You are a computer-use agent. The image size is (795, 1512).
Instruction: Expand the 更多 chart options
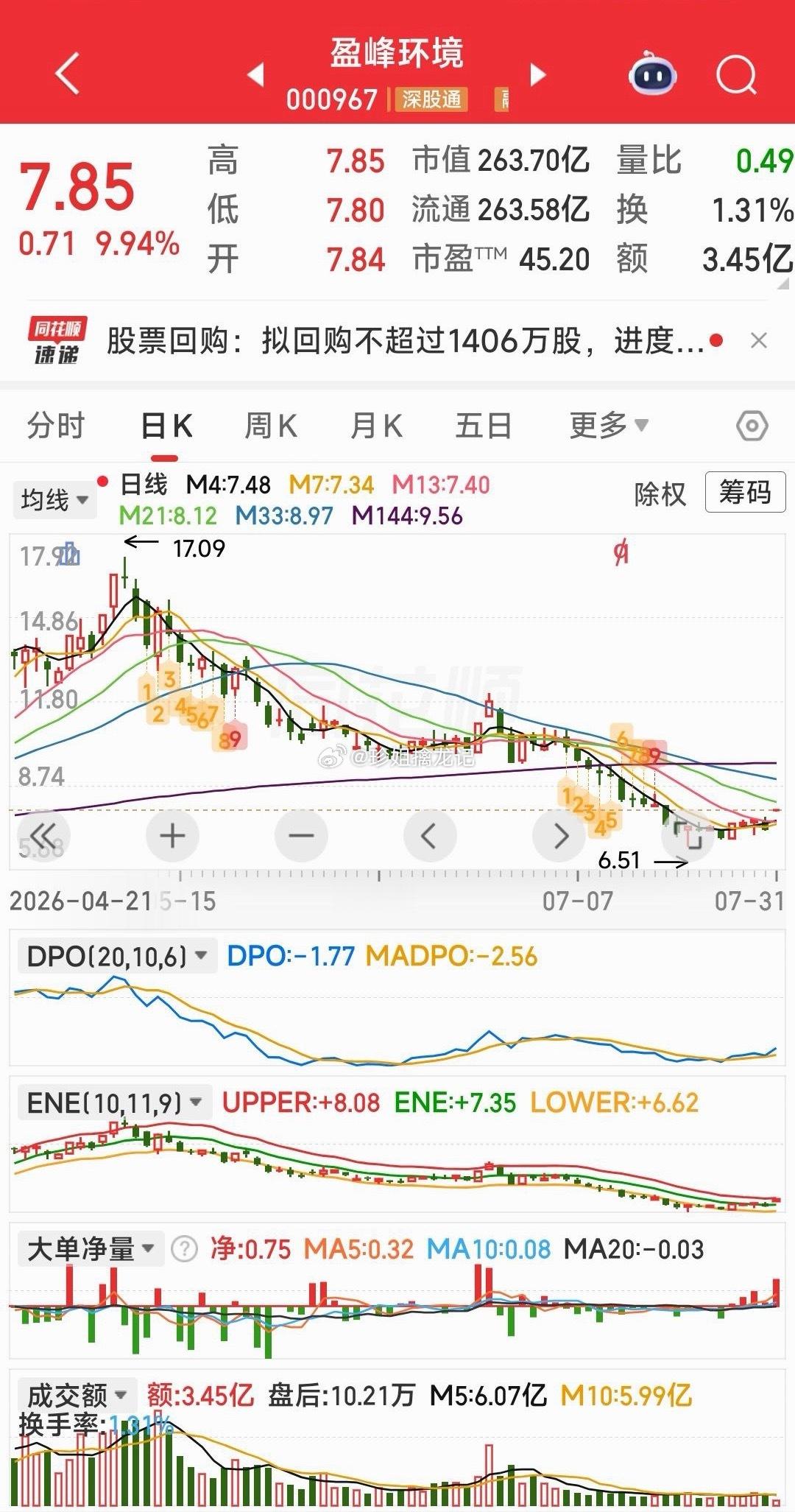(x=608, y=425)
